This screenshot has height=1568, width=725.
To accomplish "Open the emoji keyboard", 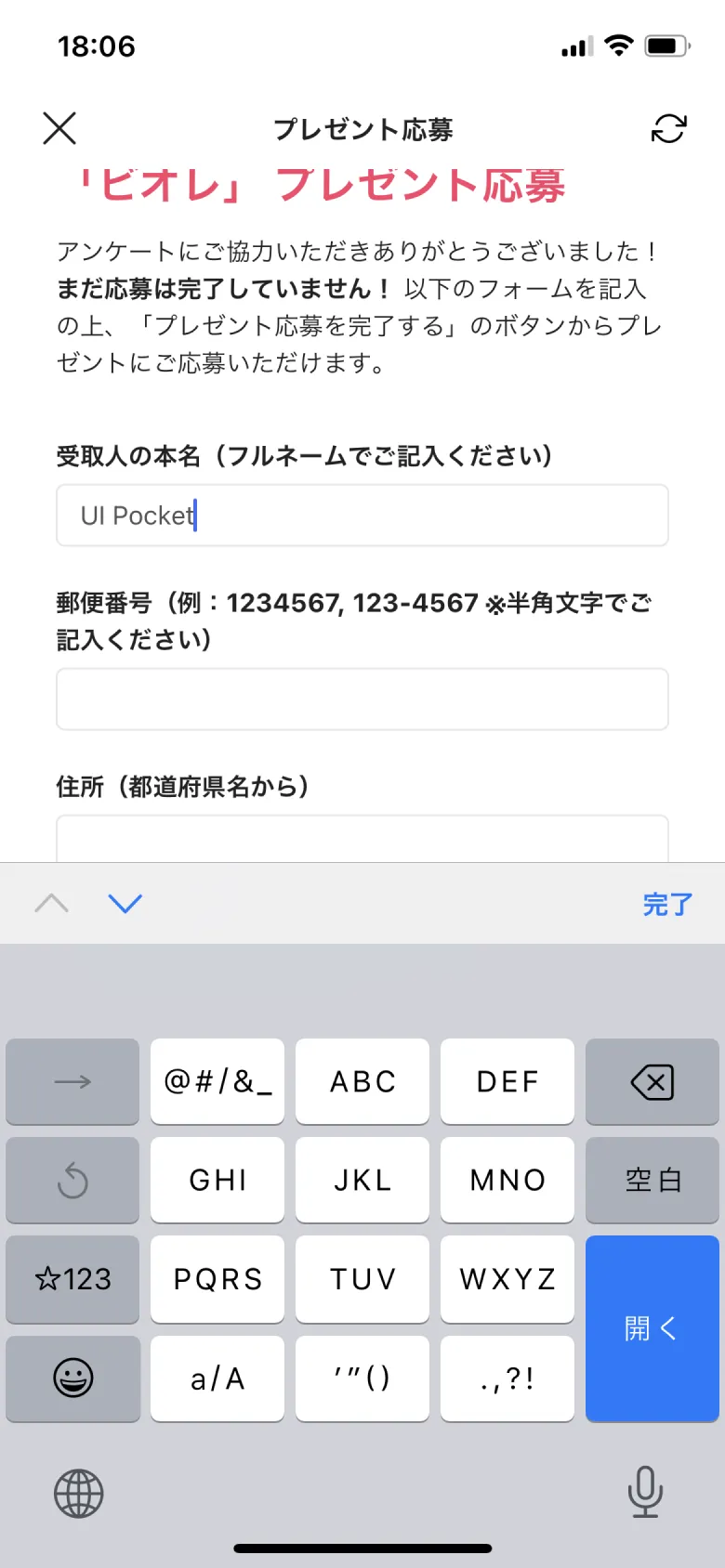I will pyautogui.click(x=72, y=1379).
